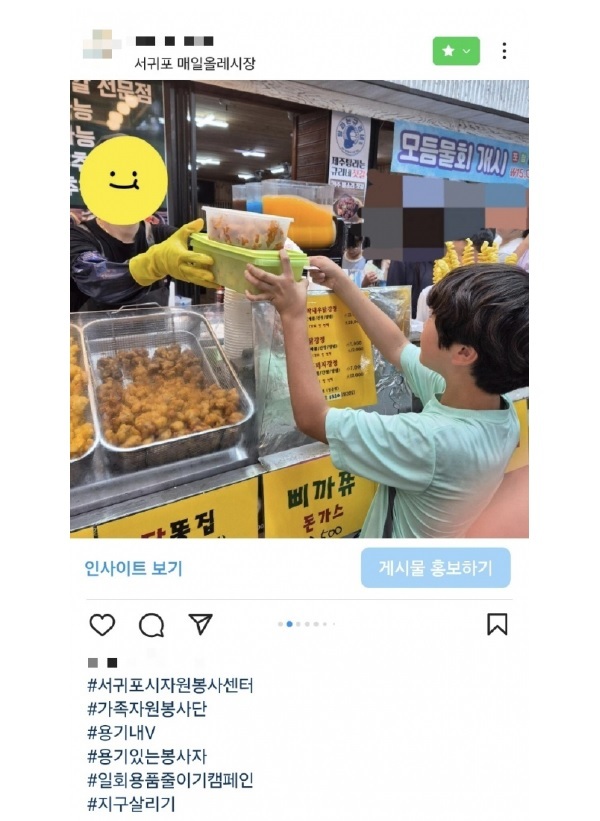Screen dimensions: 600x821
Task: Tap the 게시물 홍보하기 button
Action: (435, 568)
